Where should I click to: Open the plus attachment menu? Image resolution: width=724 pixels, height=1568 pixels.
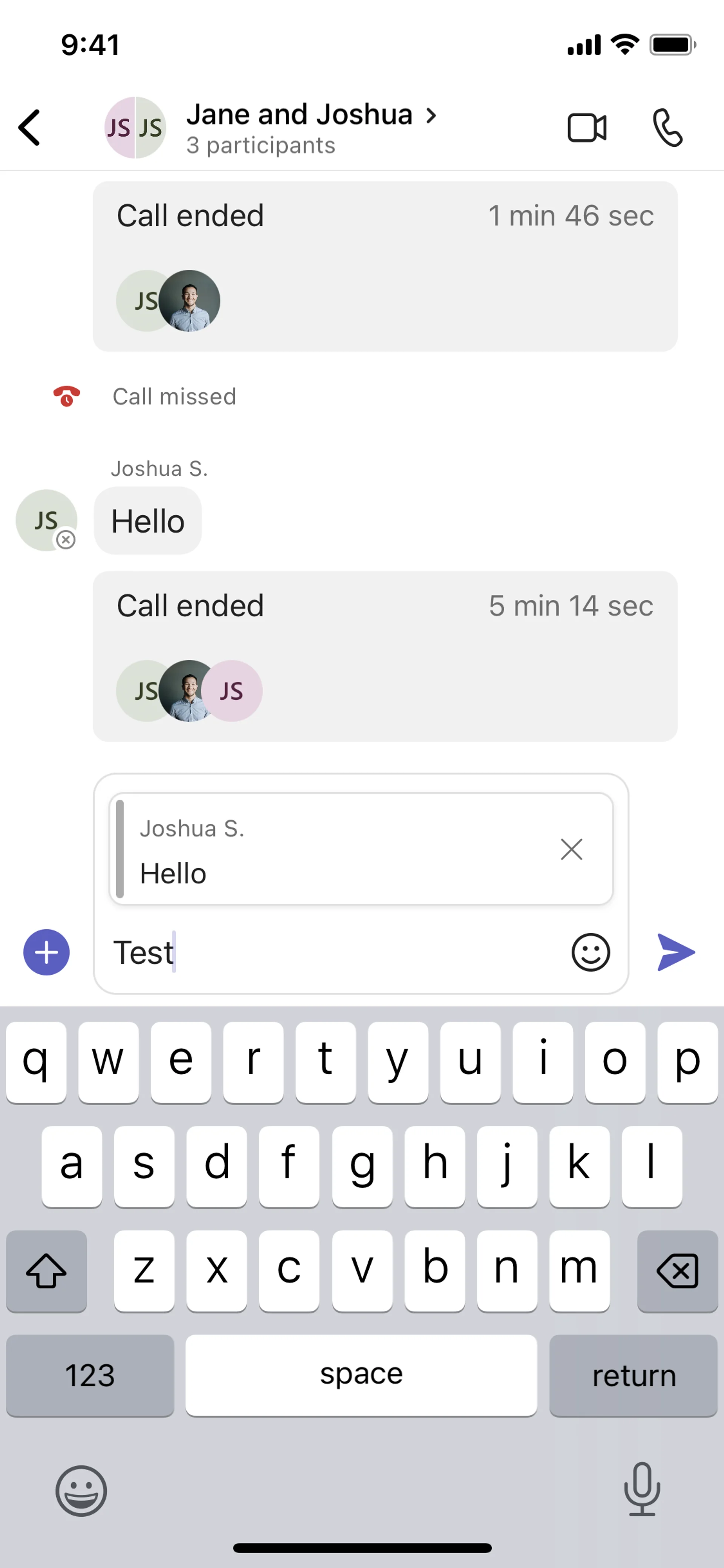46,952
